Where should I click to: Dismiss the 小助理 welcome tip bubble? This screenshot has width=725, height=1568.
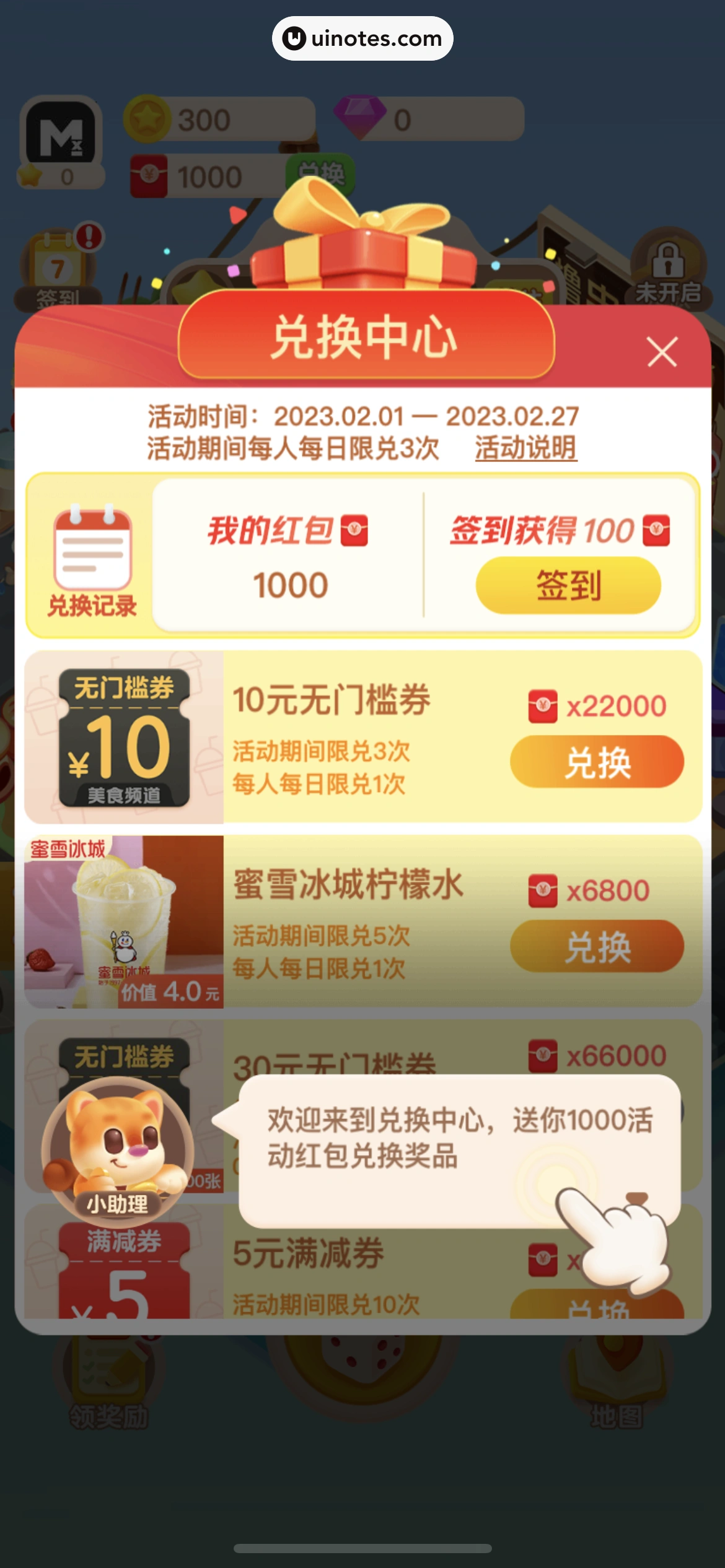click(x=460, y=1151)
